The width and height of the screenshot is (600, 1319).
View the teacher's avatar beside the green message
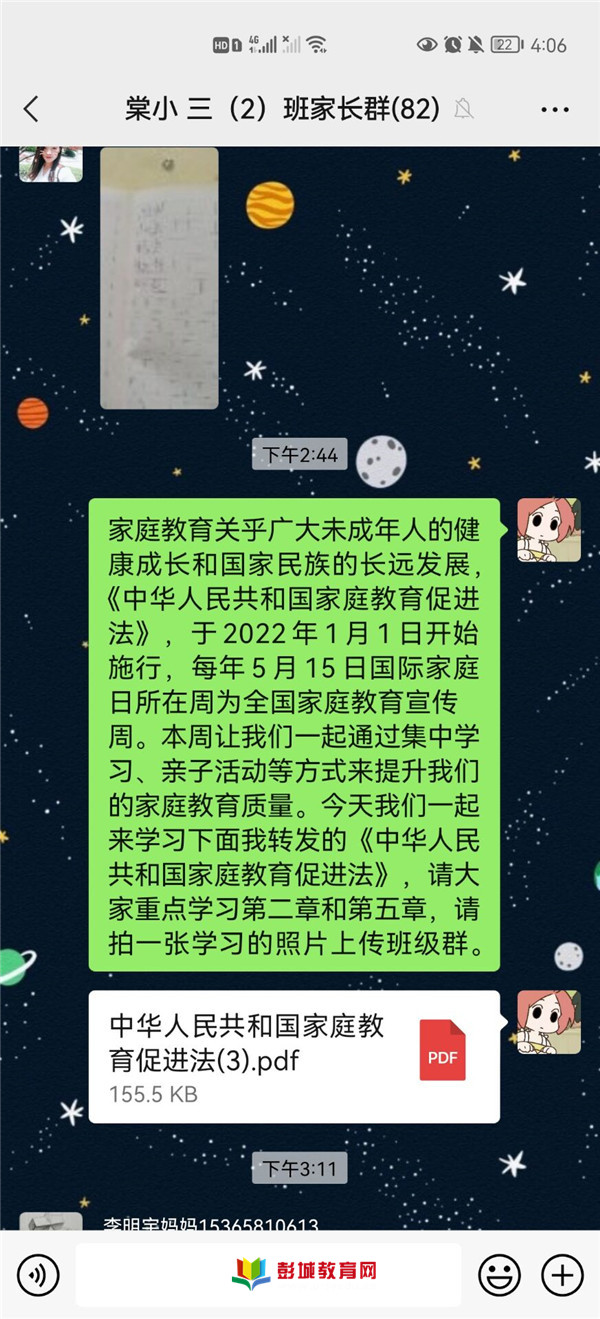548,529
